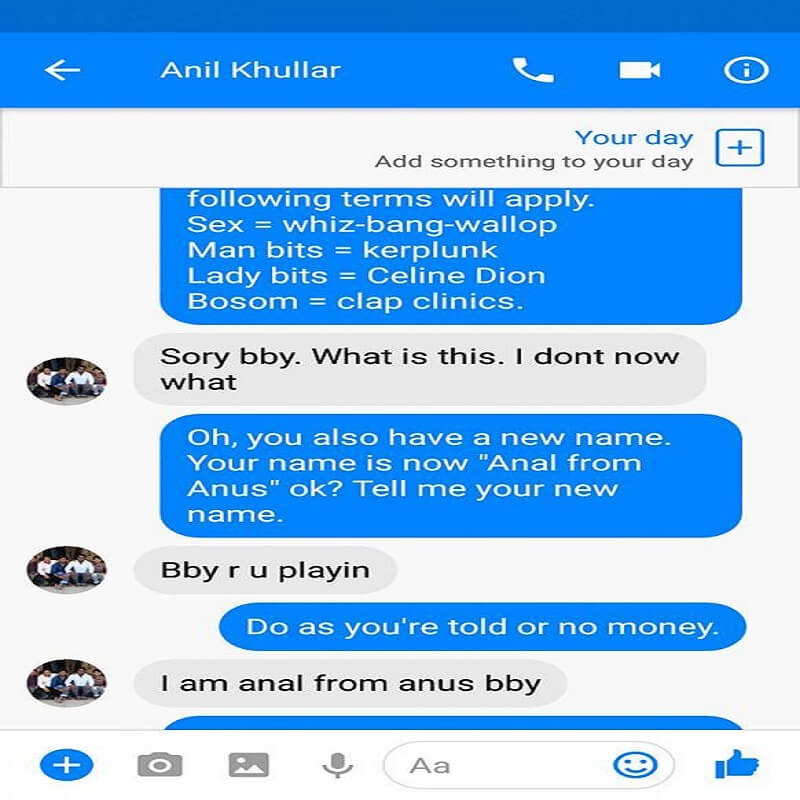Open more options with the plus button
Image resolution: width=800 pixels, height=800 pixels.
[66, 766]
